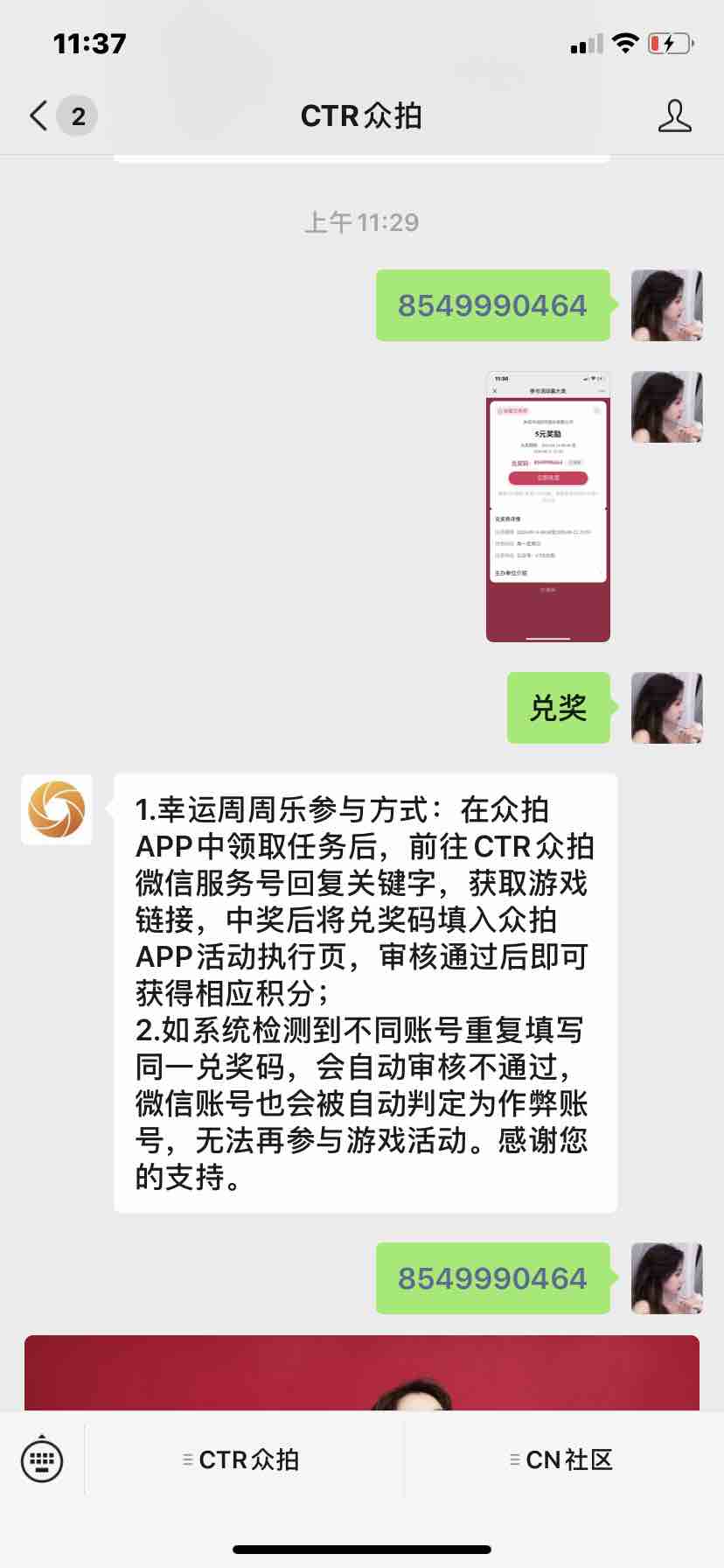
Task: Go back to the chat list
Action: coord(39,115)
